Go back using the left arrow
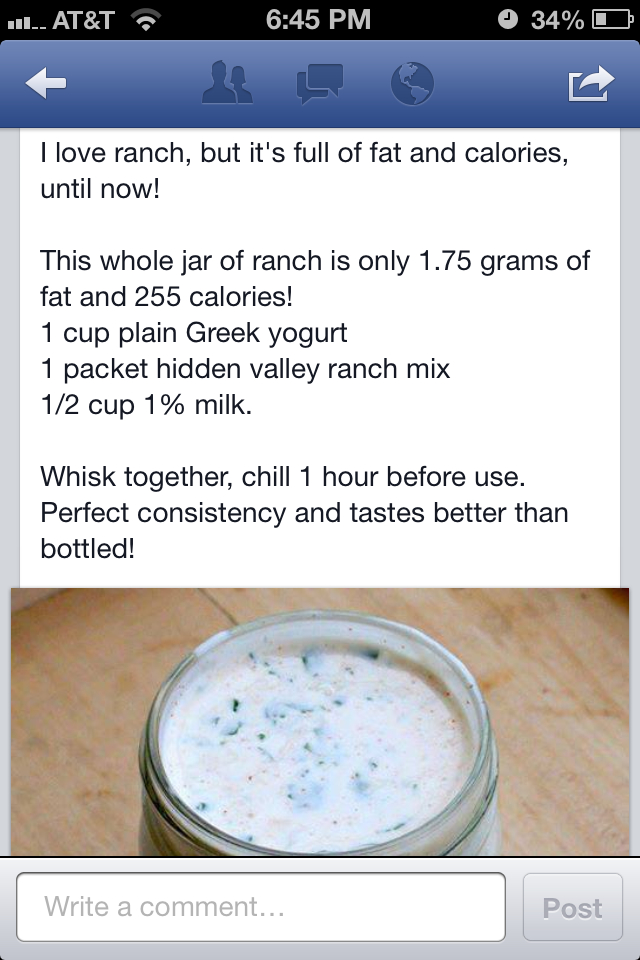The width and height of the screenshot is (640, 960). point(46,85)
